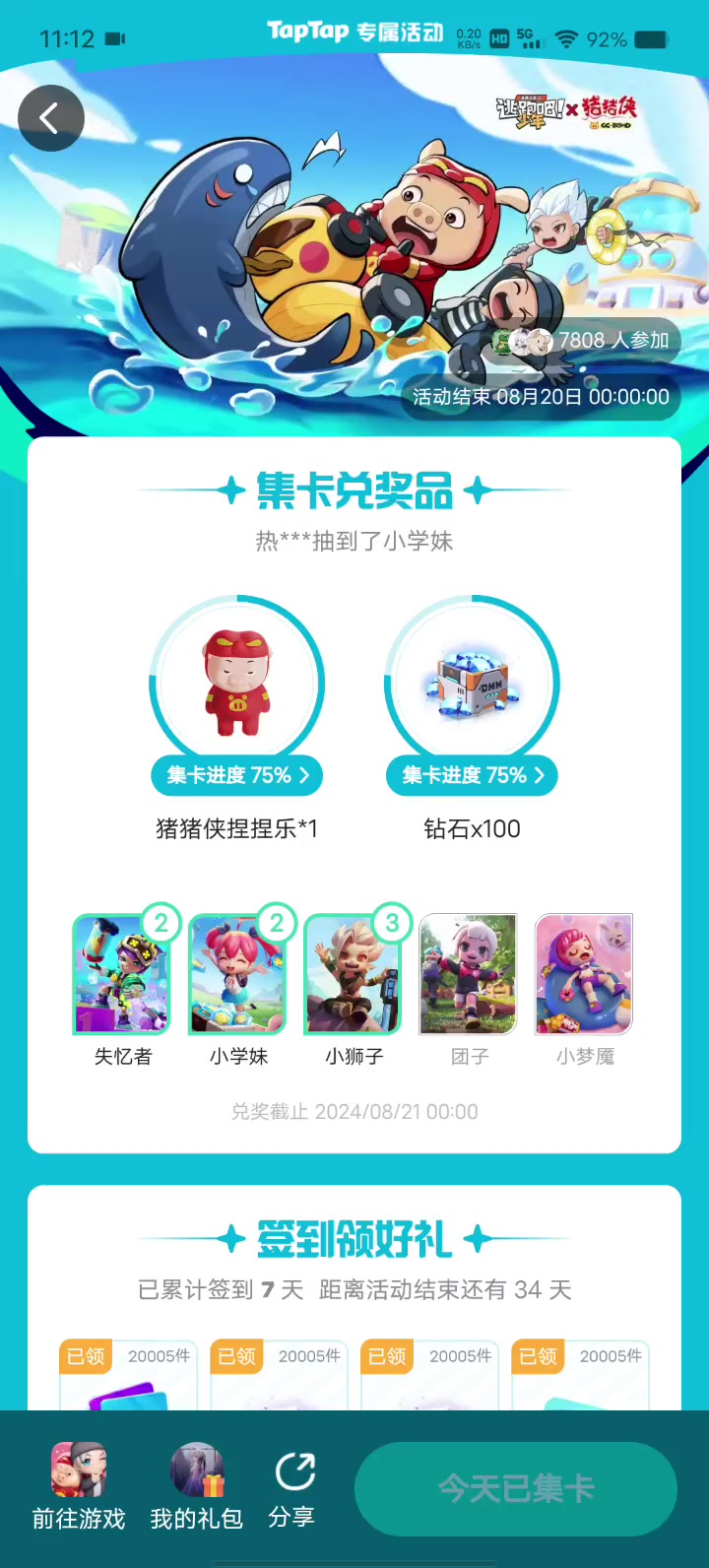Open 我的礼包 gift packs

[196, 1487]
